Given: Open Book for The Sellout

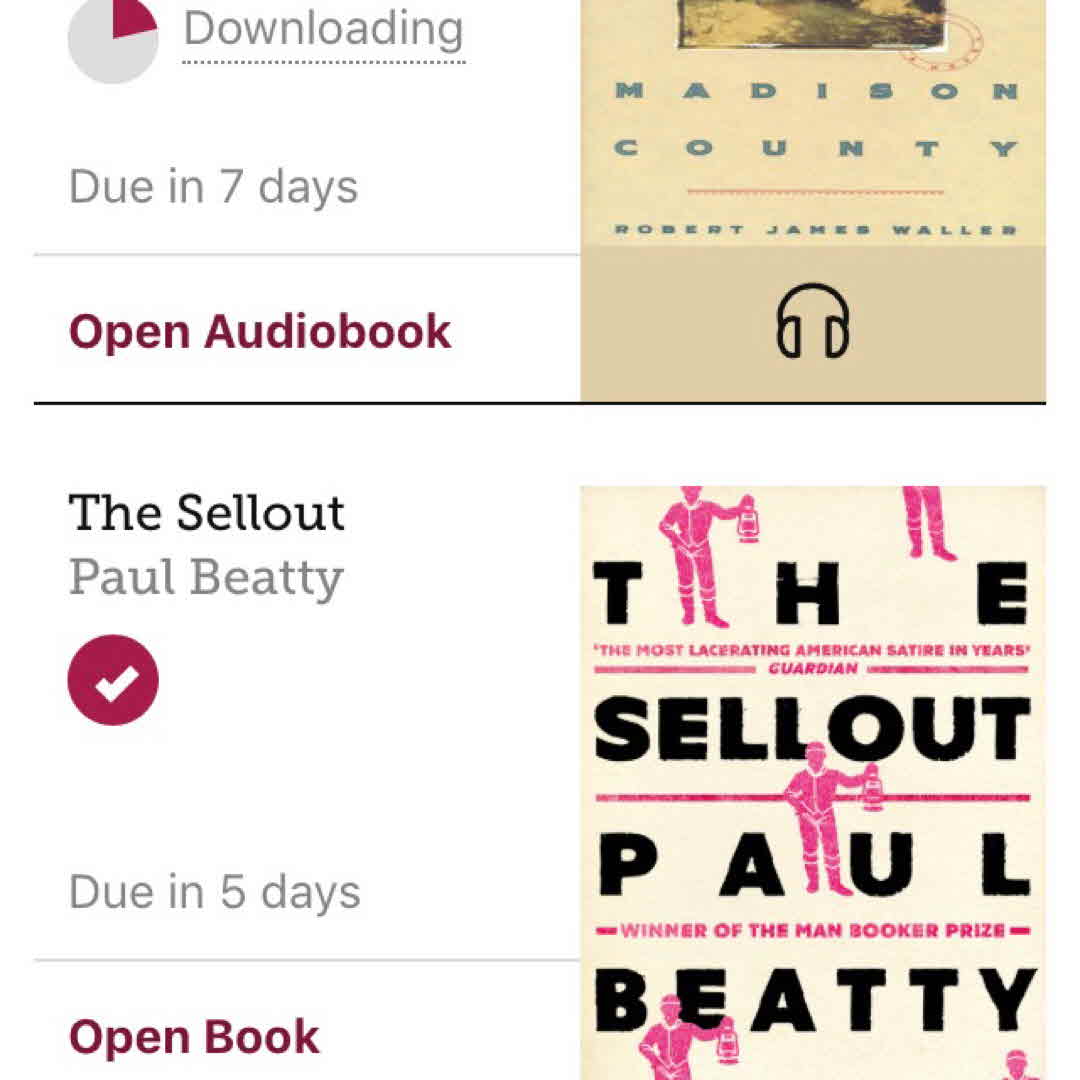Looking at the screenshot, I should point(194,1037).
